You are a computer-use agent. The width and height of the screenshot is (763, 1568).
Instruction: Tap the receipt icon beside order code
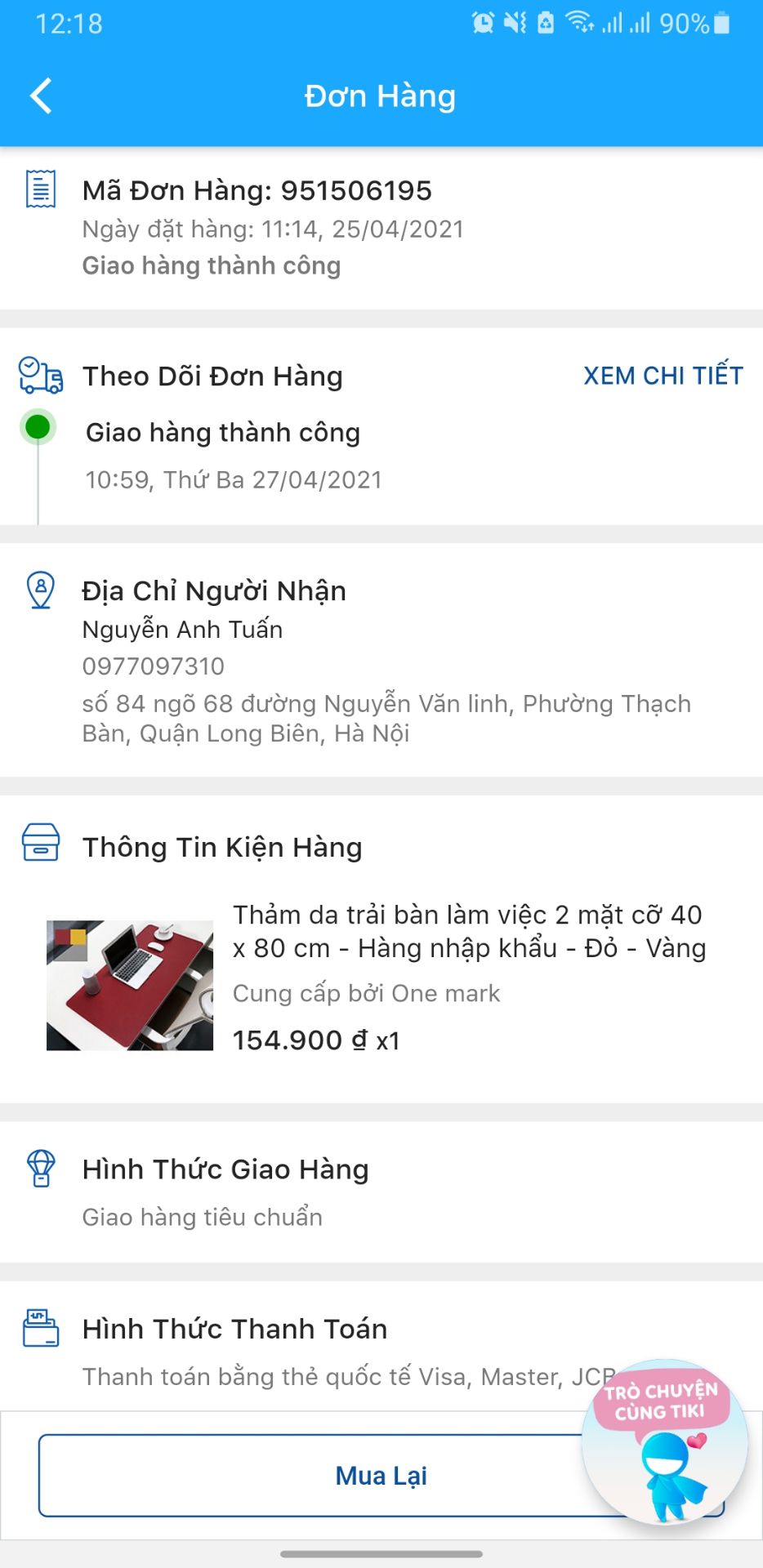point(39,189)
